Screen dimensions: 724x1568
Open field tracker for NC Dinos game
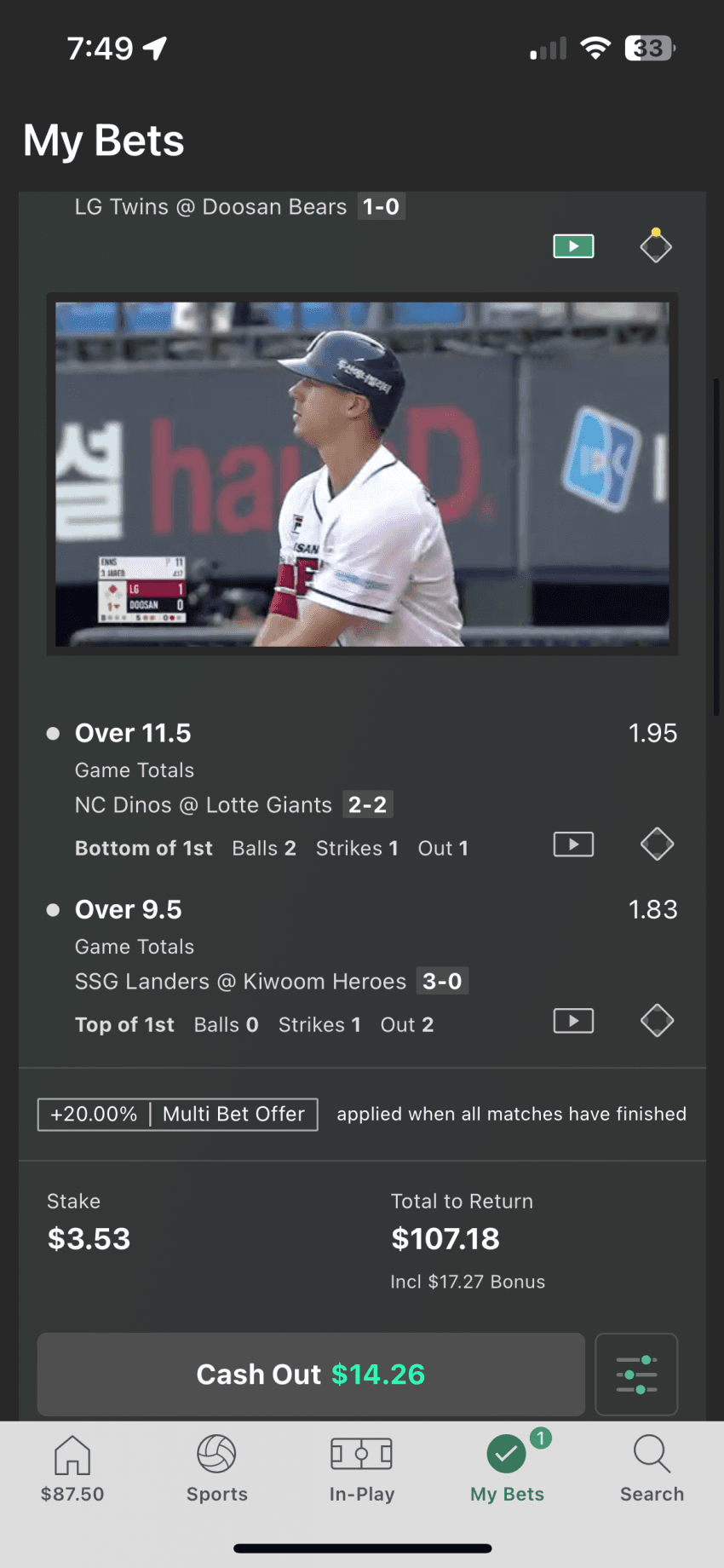click(657, 845)
